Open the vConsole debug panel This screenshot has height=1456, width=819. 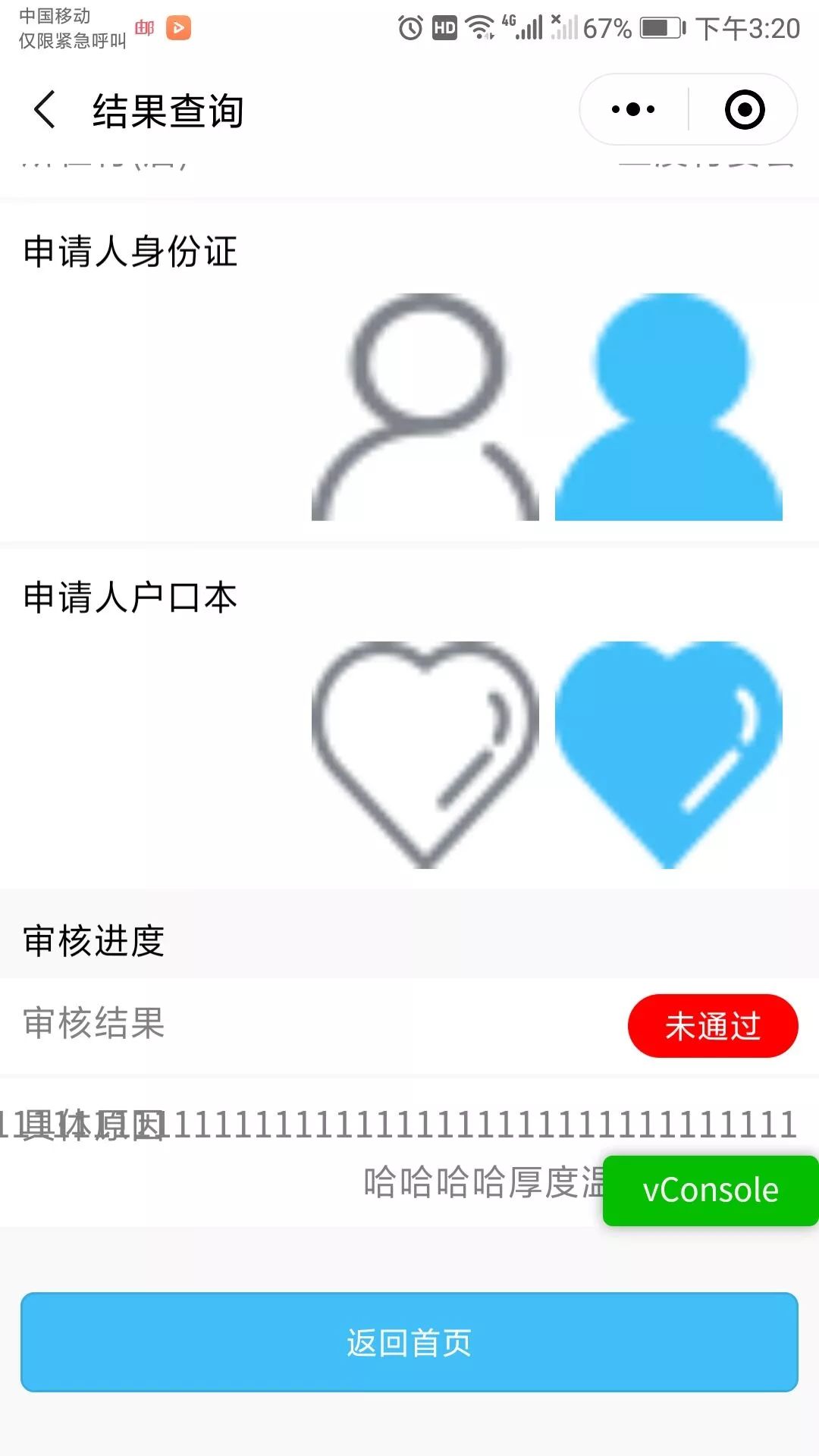(x=711, y=1190)
